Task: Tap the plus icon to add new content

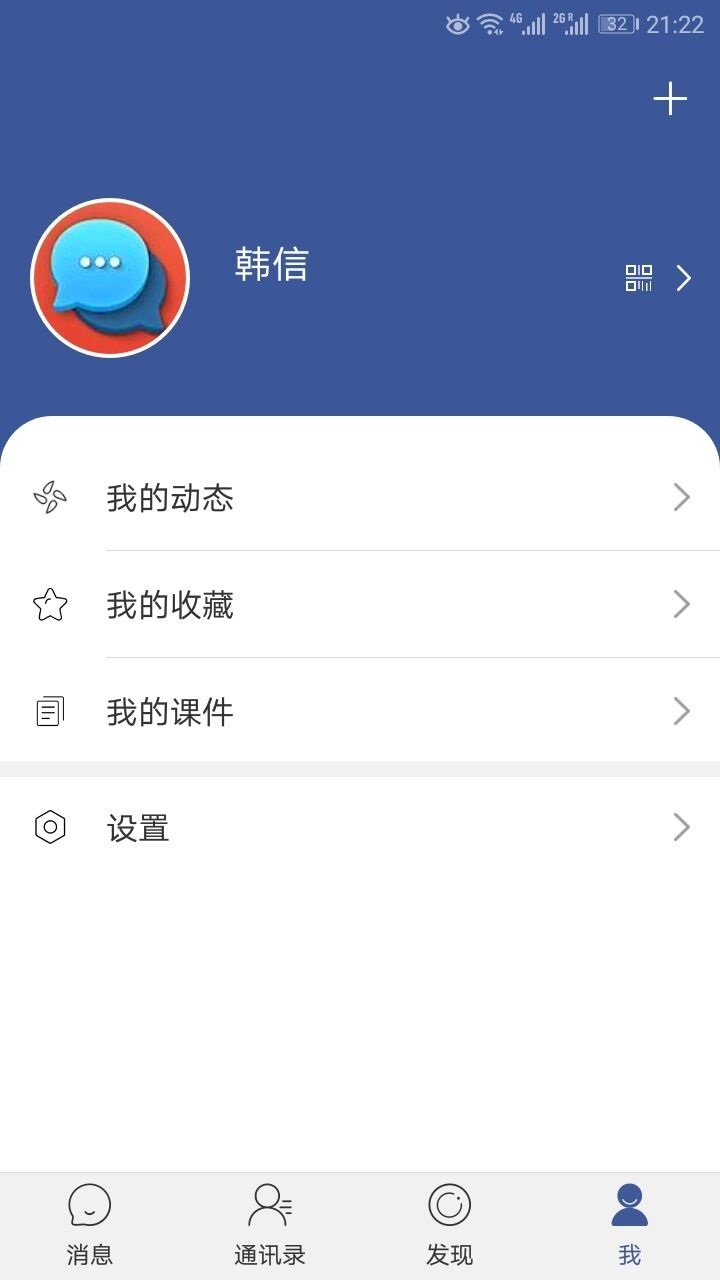Action: pos(671,99)
